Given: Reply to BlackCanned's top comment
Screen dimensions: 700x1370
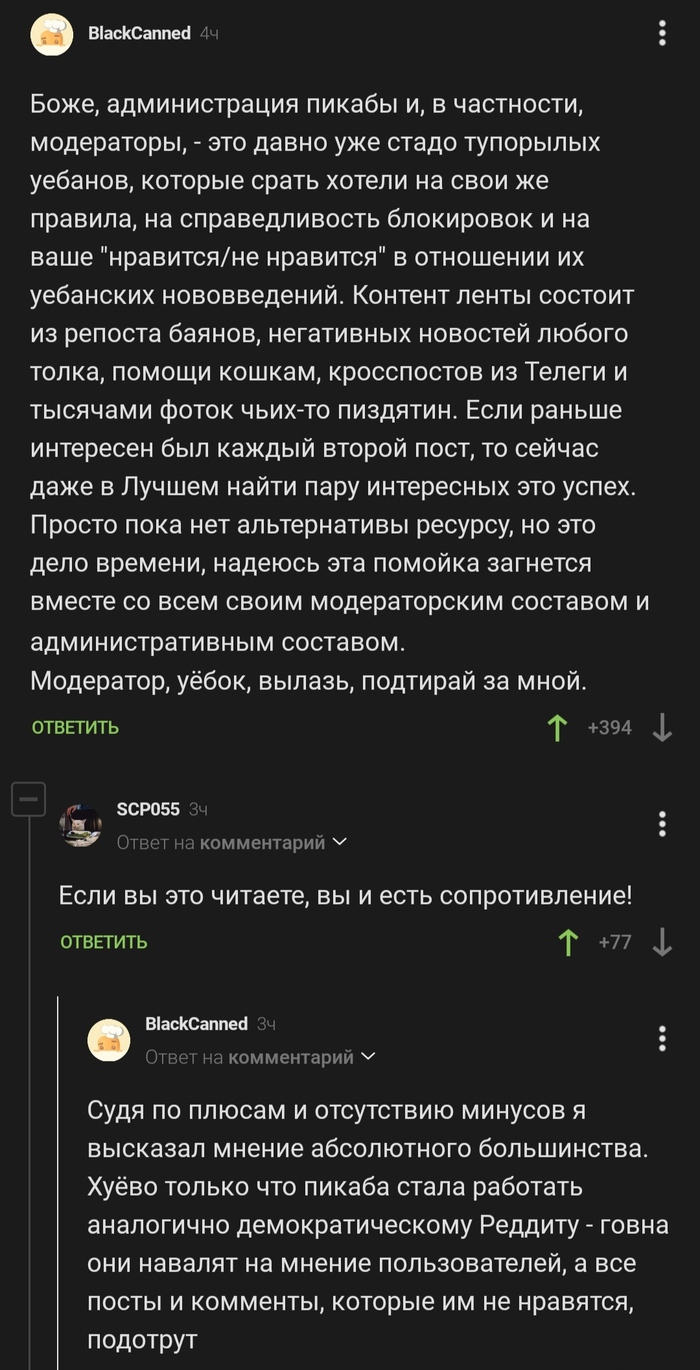Looking at the screenshot, I should coord(75,727).
